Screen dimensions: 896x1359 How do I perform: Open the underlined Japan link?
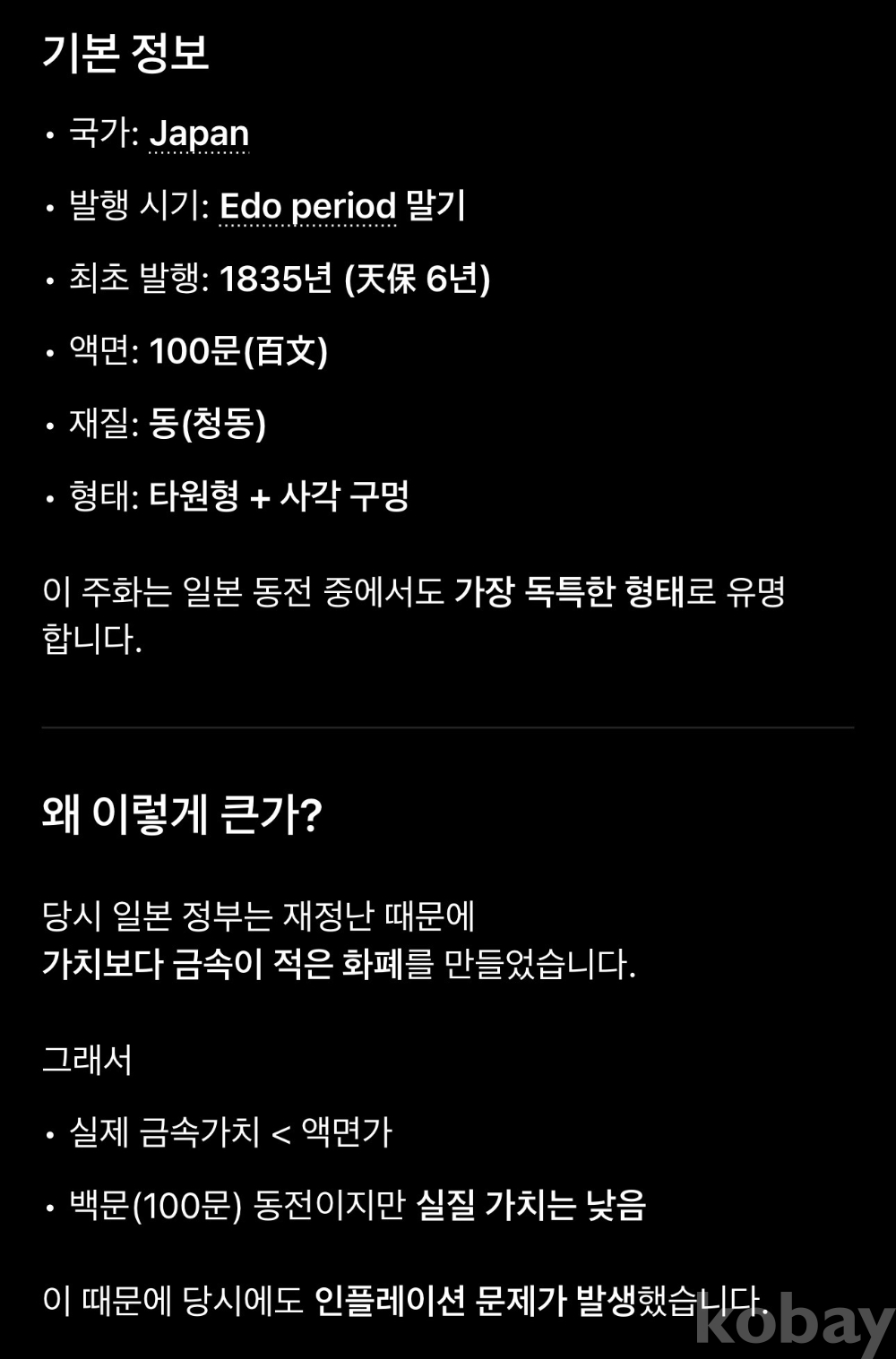click(x=199, y=134)
